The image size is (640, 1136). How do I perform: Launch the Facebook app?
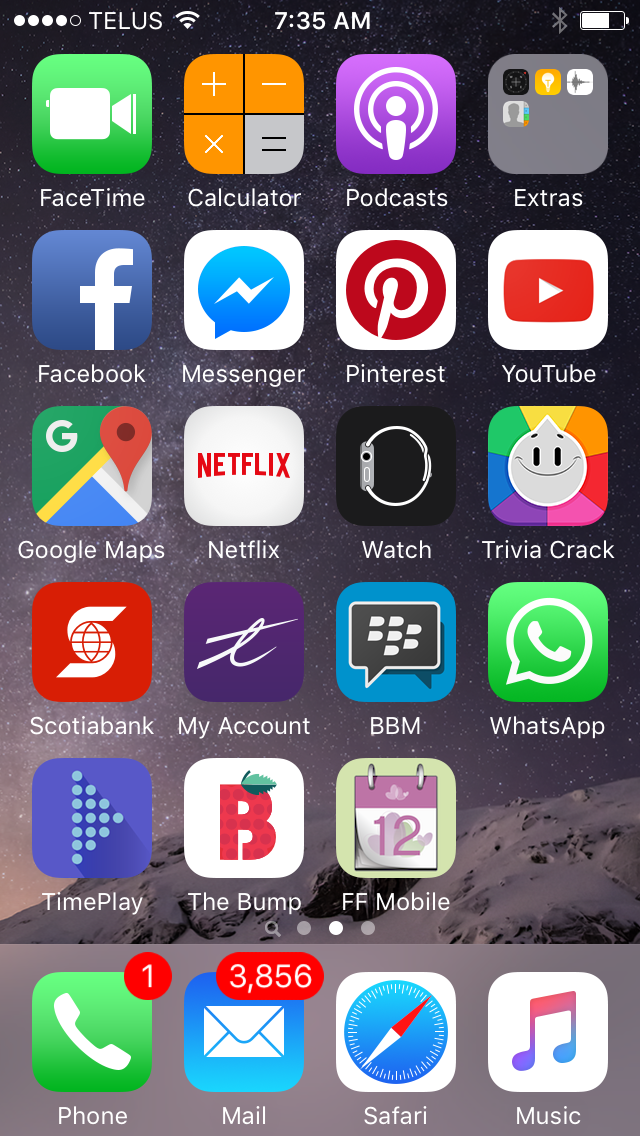[x=92, y=290]
